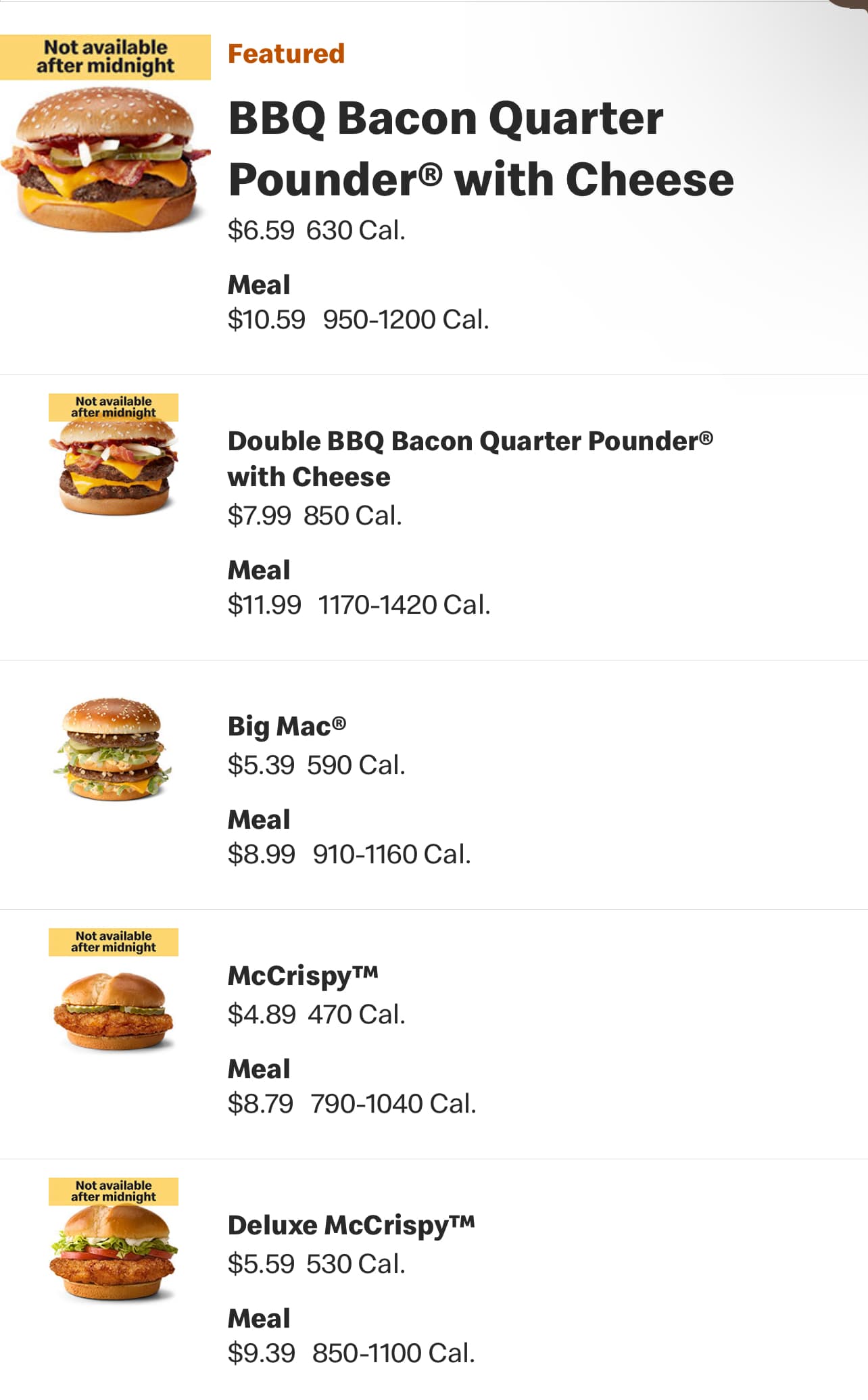Open the featured BBQ Bacon Quarter Pounder with Cheese
This screenshot has height=1400, width=868.
coord(434,189)
